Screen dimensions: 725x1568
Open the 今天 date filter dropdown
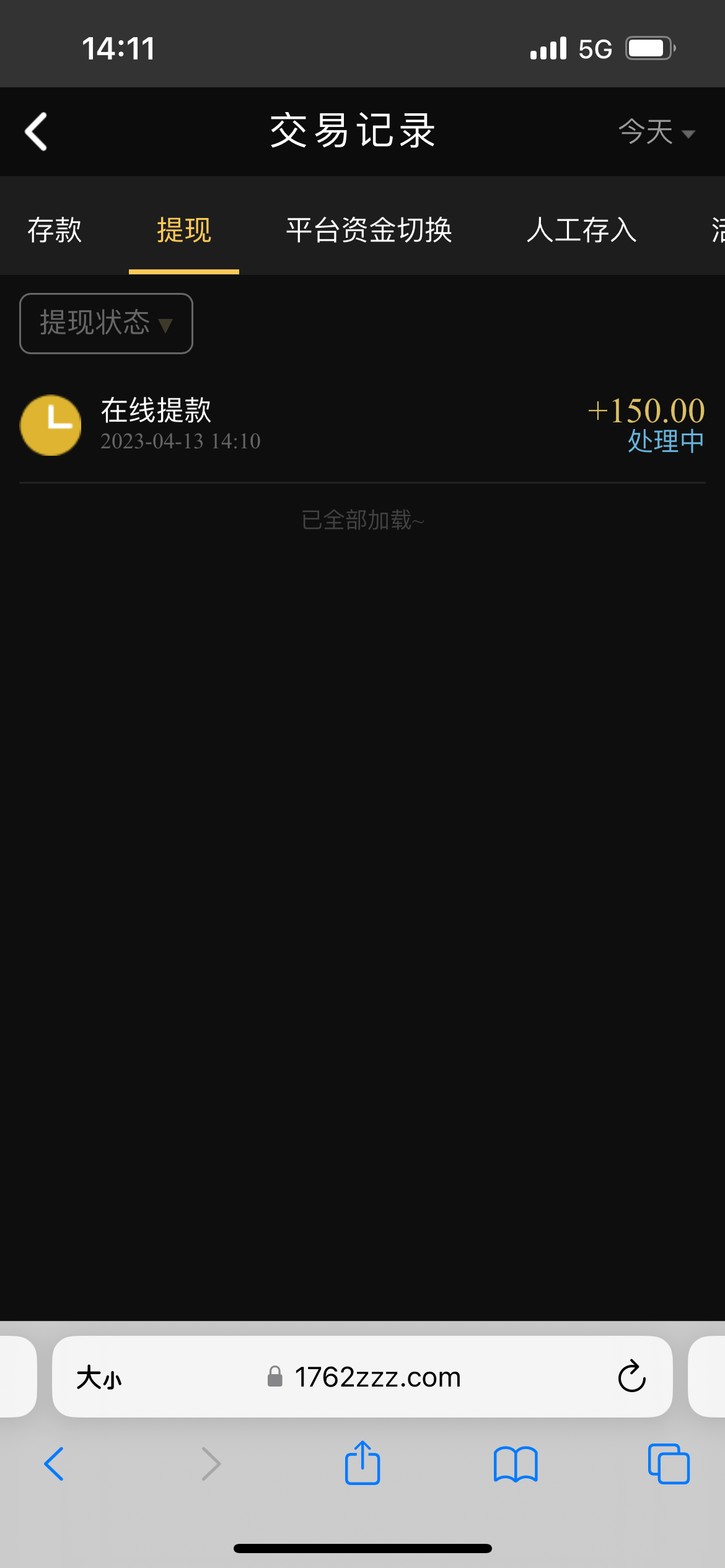coord(656,132)
